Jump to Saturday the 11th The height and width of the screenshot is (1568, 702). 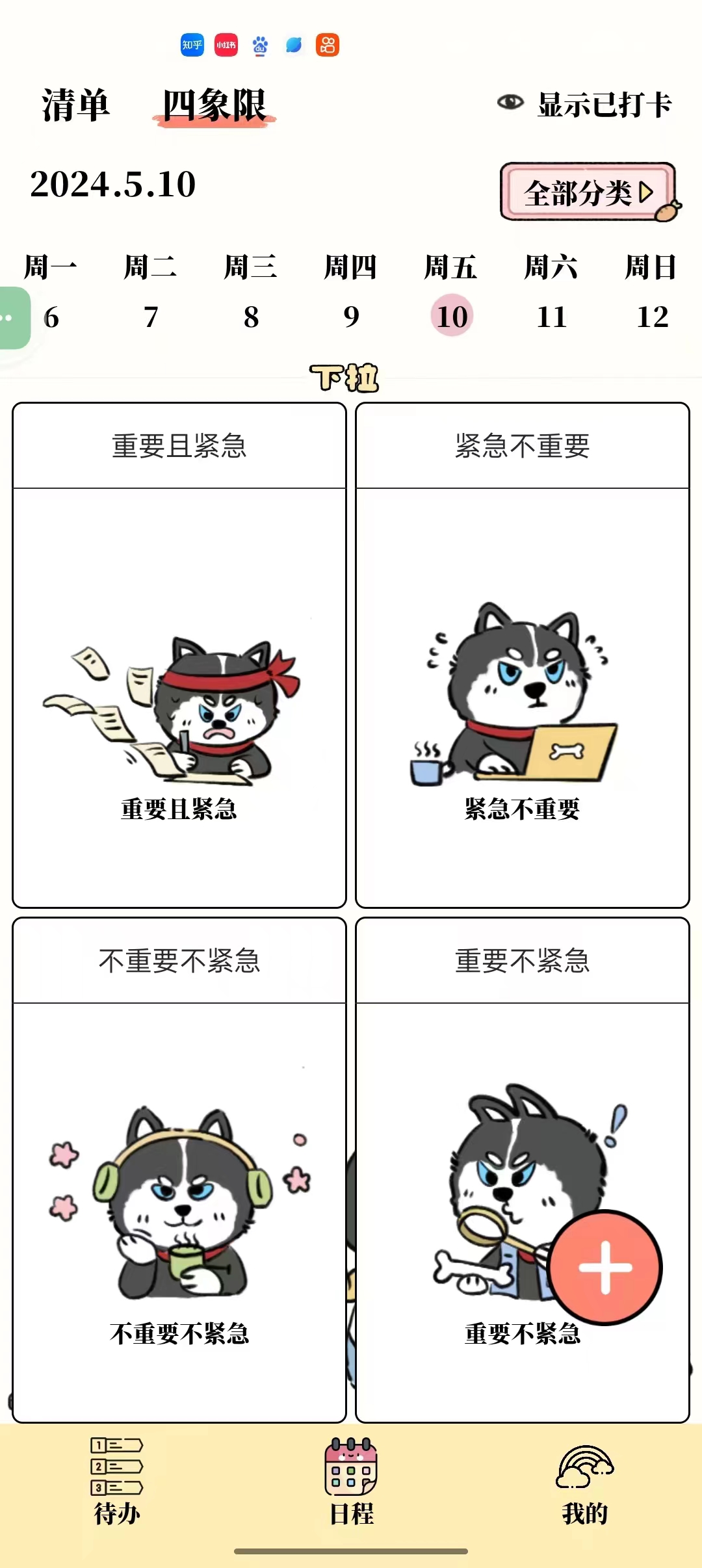pos(551,317)
